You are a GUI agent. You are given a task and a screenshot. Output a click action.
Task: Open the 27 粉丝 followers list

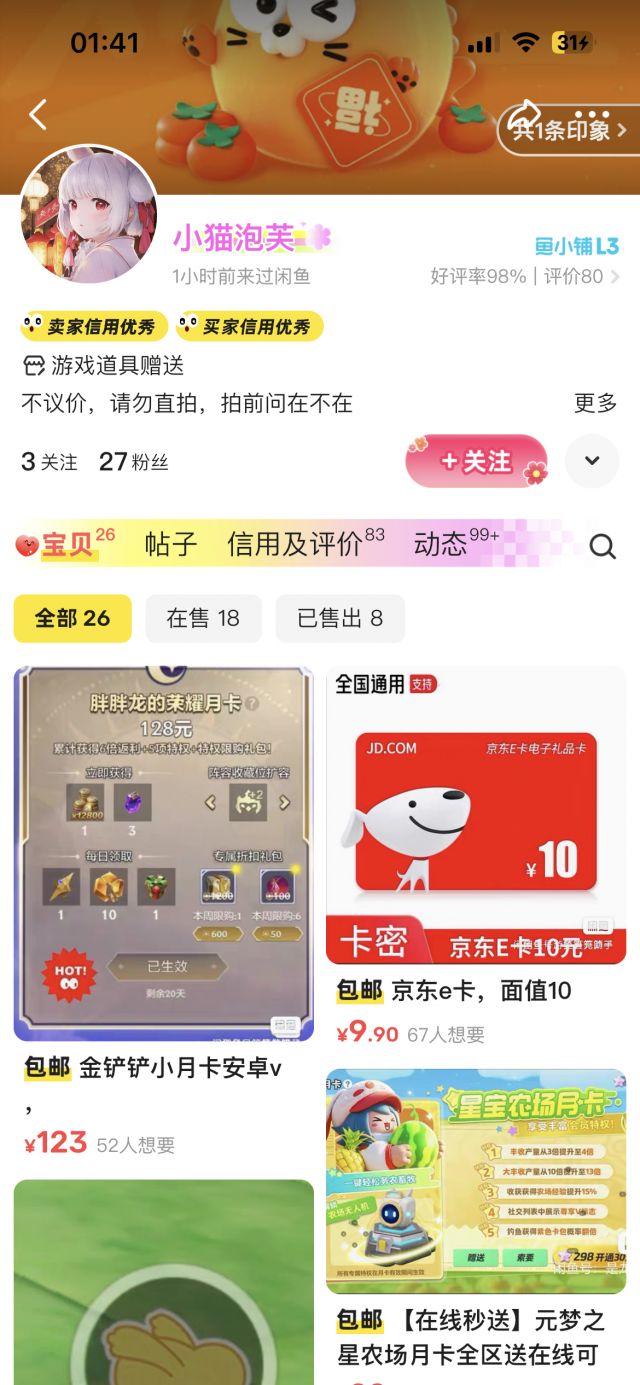[133, 462]
